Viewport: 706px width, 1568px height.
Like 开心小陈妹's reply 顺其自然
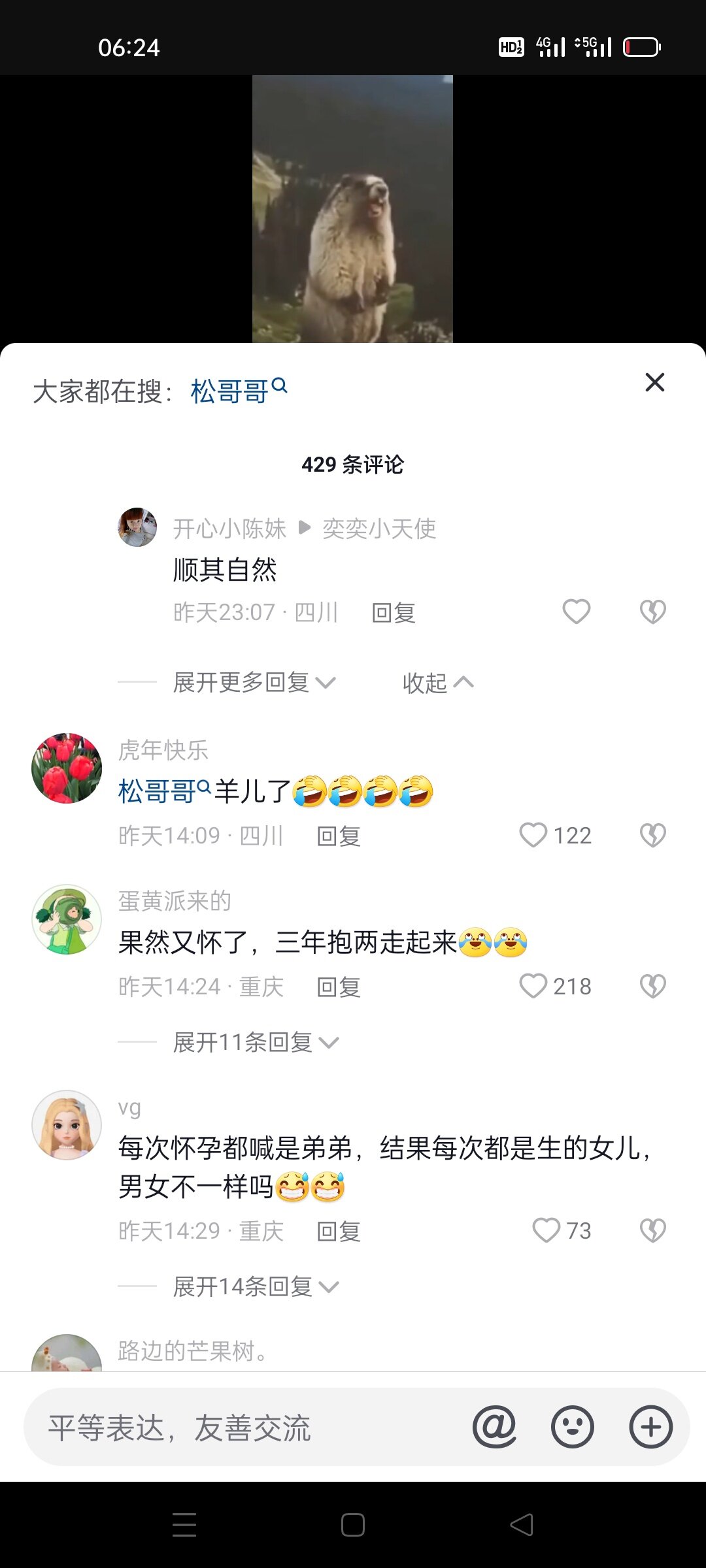point(576,612)
